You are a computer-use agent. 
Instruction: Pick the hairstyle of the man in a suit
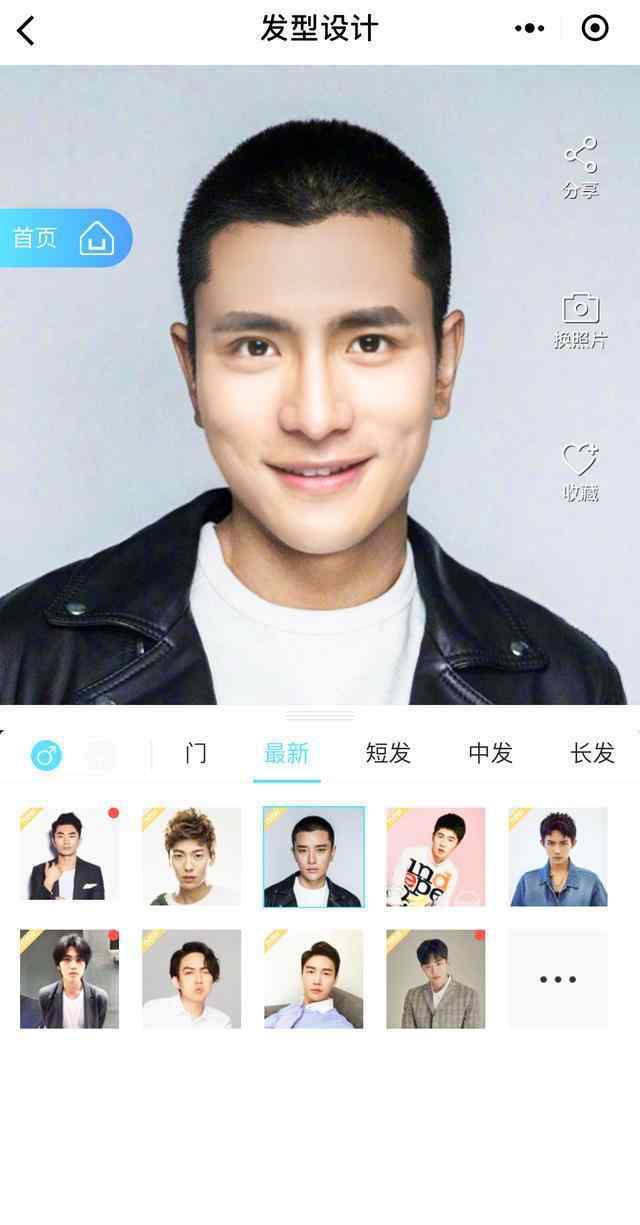click(69, 856)
